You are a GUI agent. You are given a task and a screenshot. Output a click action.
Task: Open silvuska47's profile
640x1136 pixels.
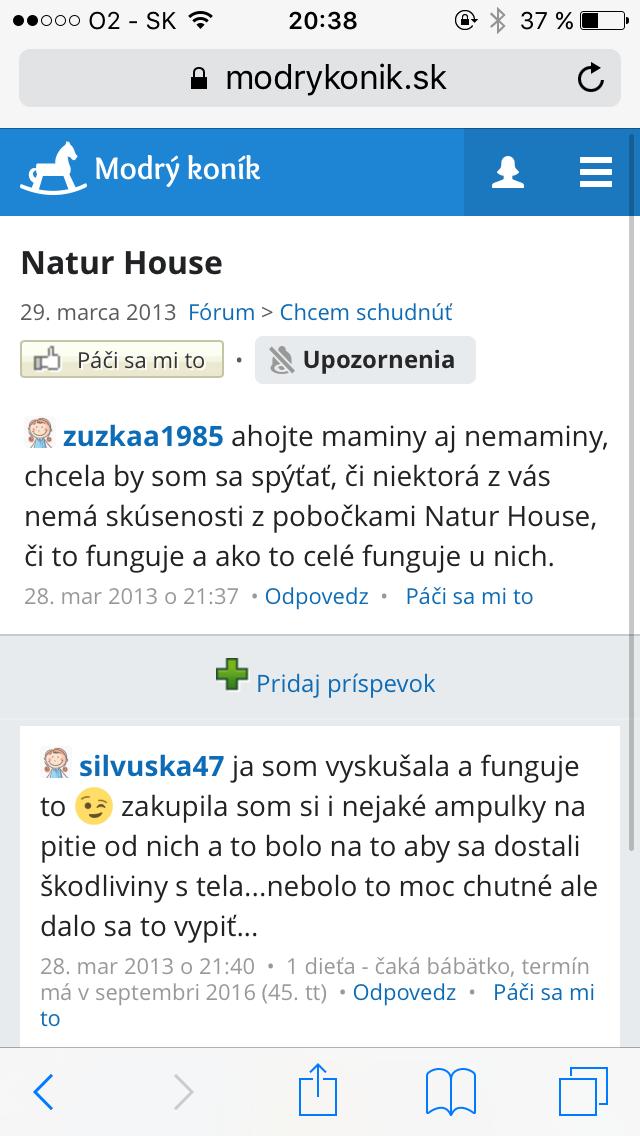click(x=151, y=767)
